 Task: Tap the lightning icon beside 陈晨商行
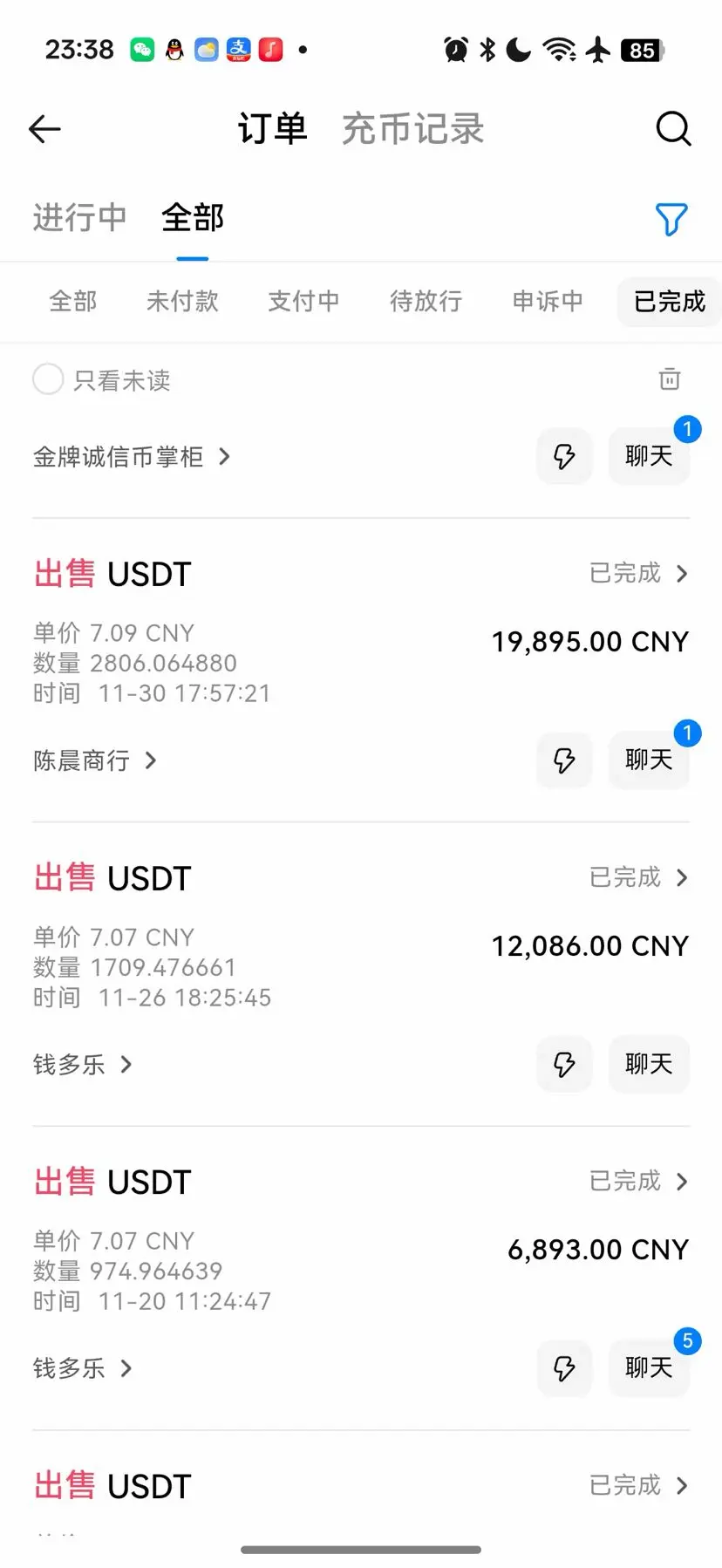point(564,760)
